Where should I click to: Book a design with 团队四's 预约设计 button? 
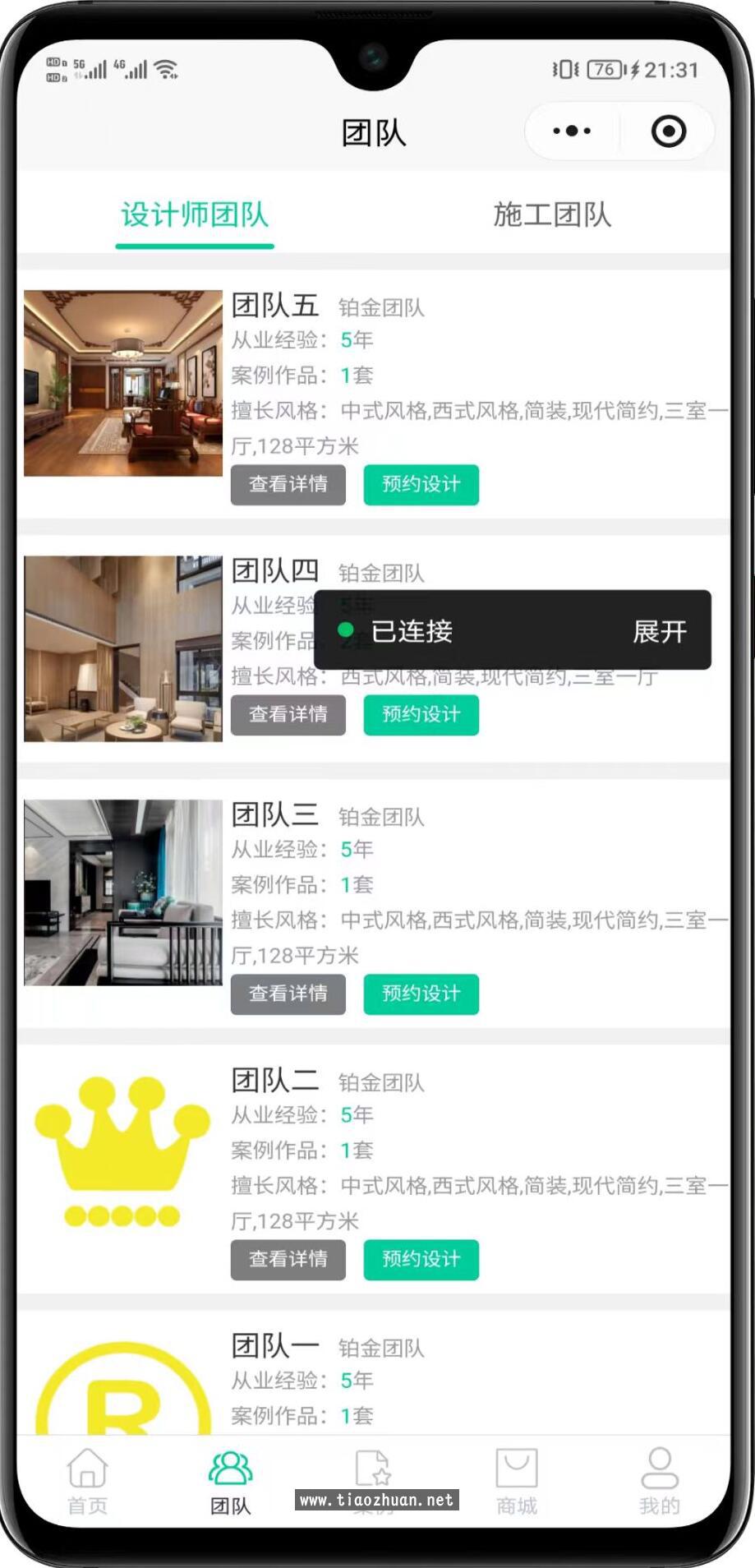pyautogui.click(x=421, y=715)
